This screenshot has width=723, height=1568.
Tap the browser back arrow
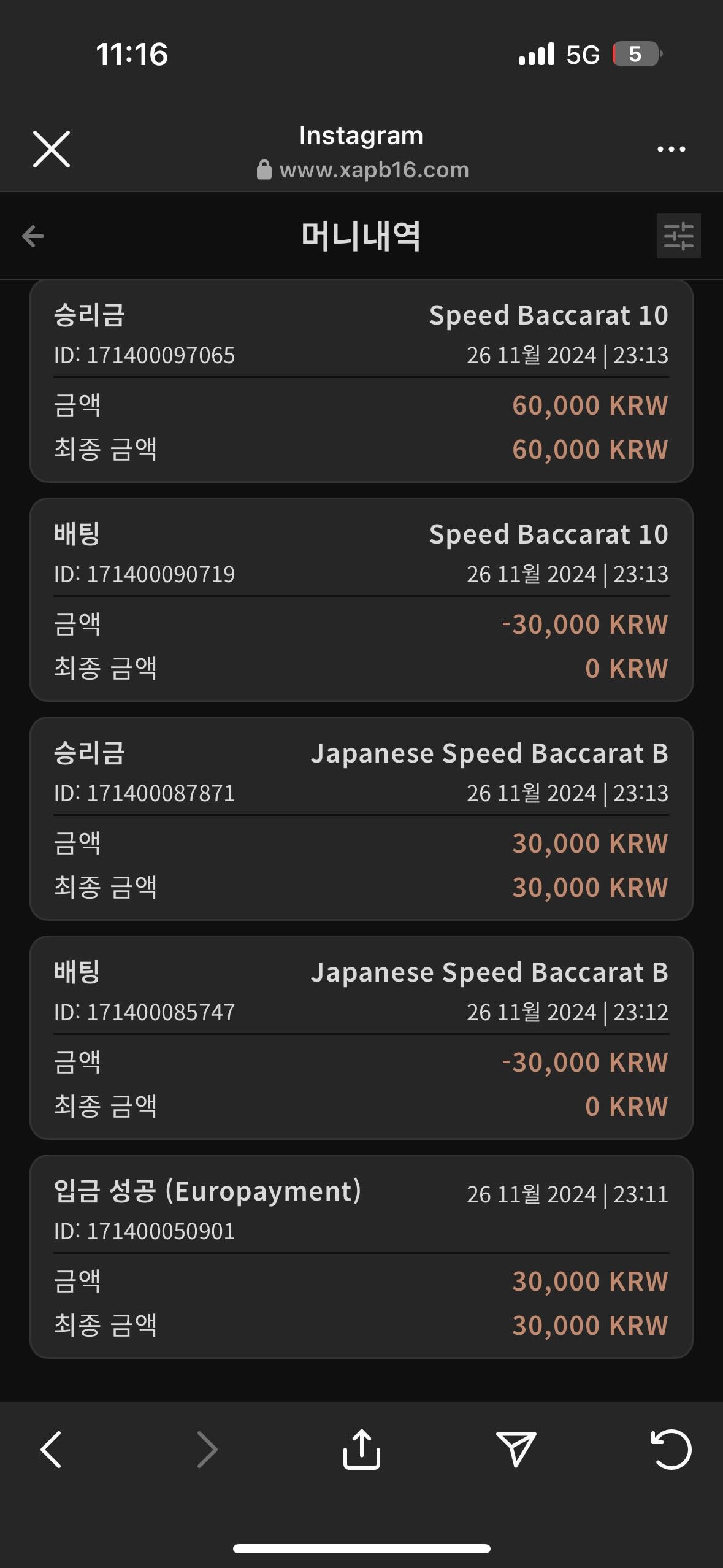tap(52, 1450)
